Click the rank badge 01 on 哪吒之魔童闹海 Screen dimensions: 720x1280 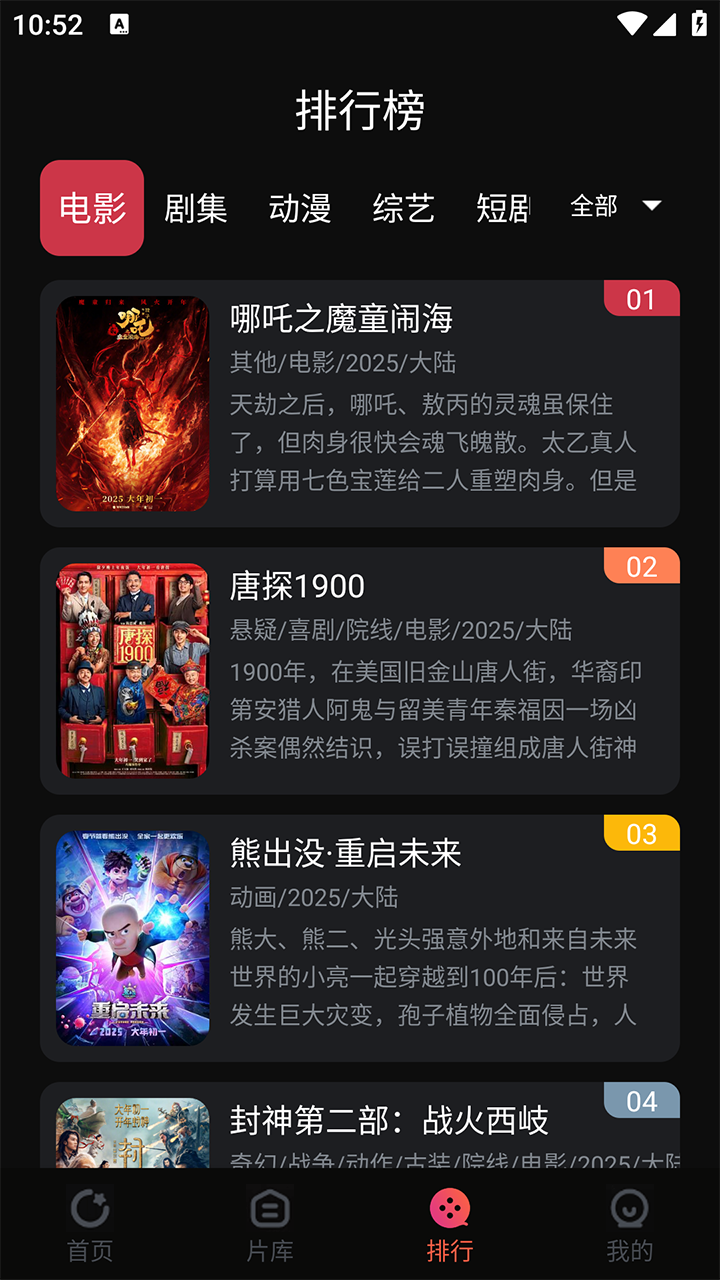pos(641,297)
